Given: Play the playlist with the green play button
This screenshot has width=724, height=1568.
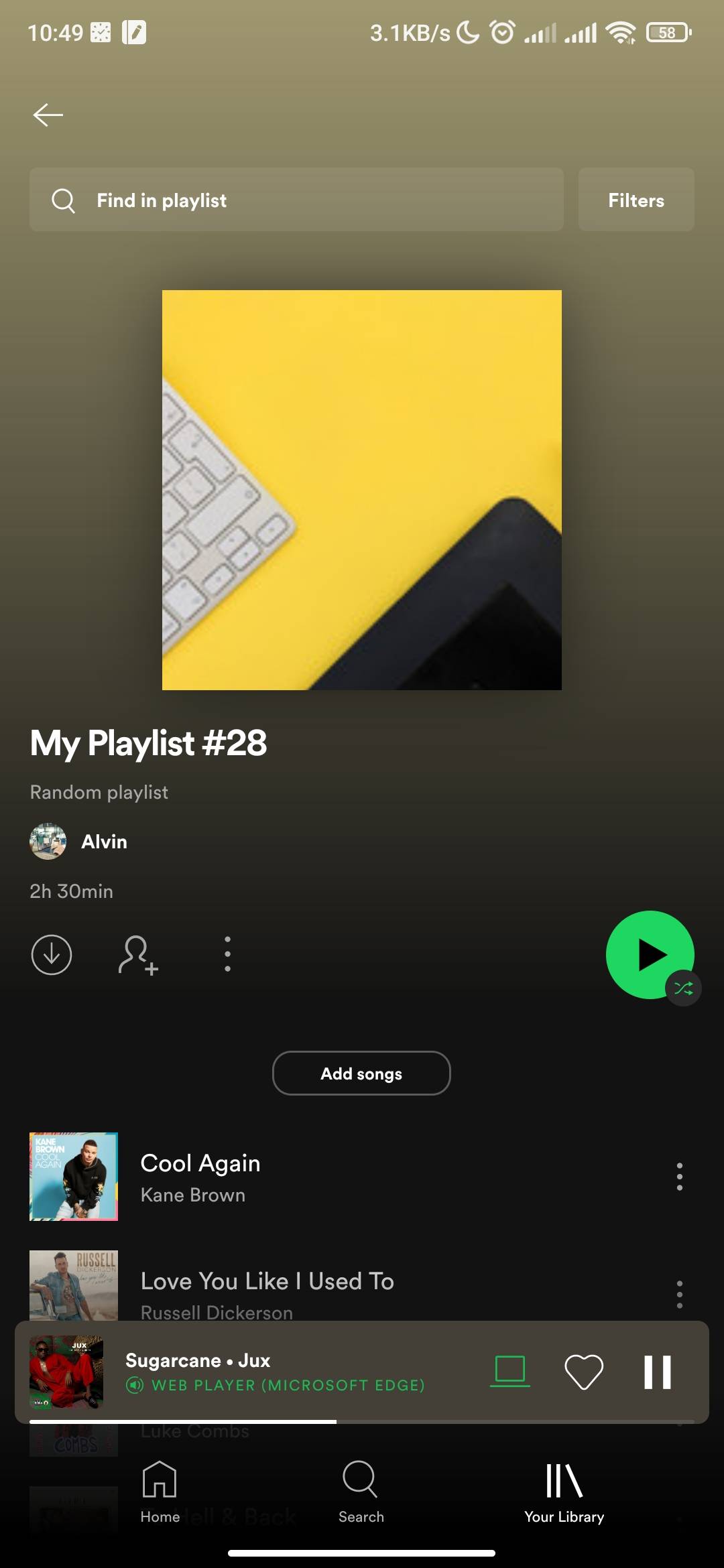Looking at the screenshot, I should pyautogui.click(x=648, y=956).
